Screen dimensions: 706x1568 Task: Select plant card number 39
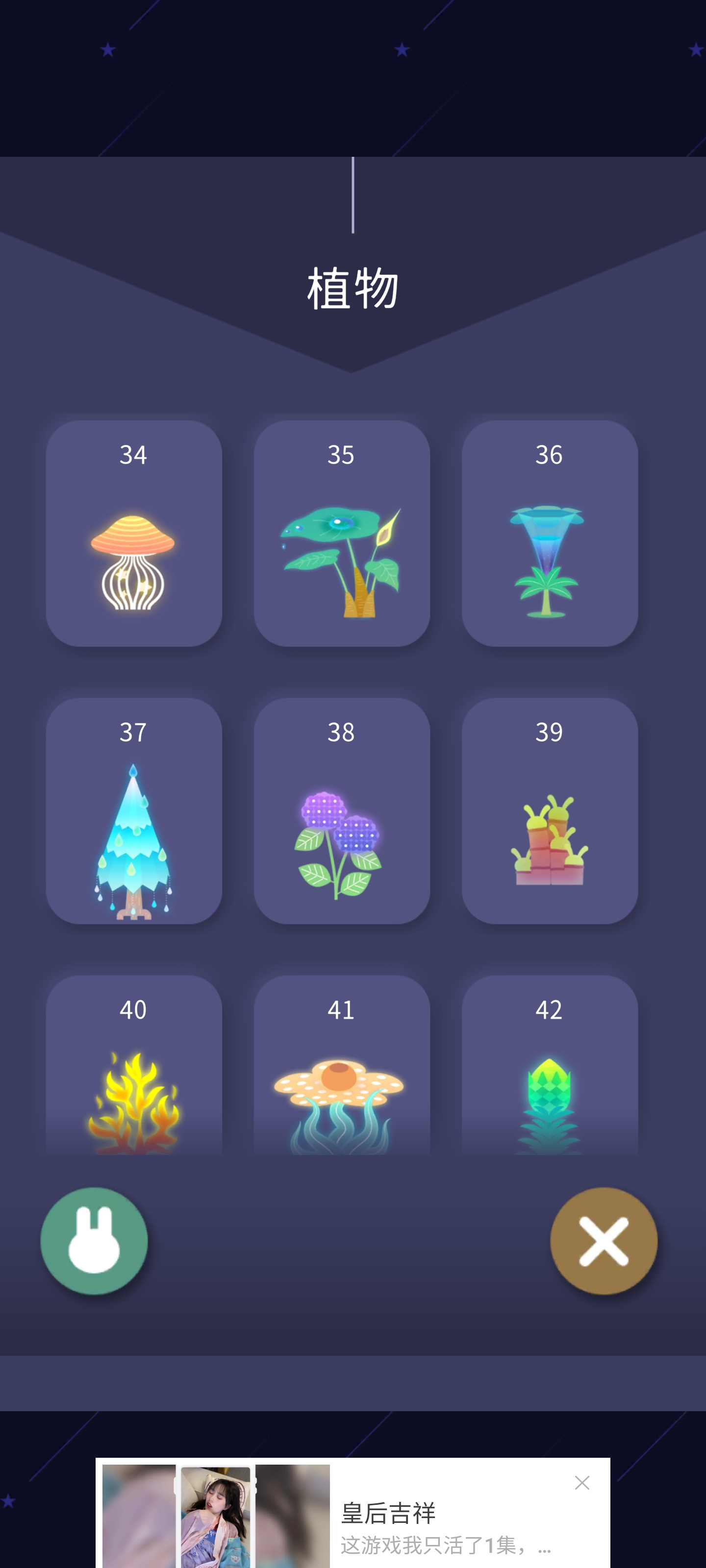coord(550,811)
